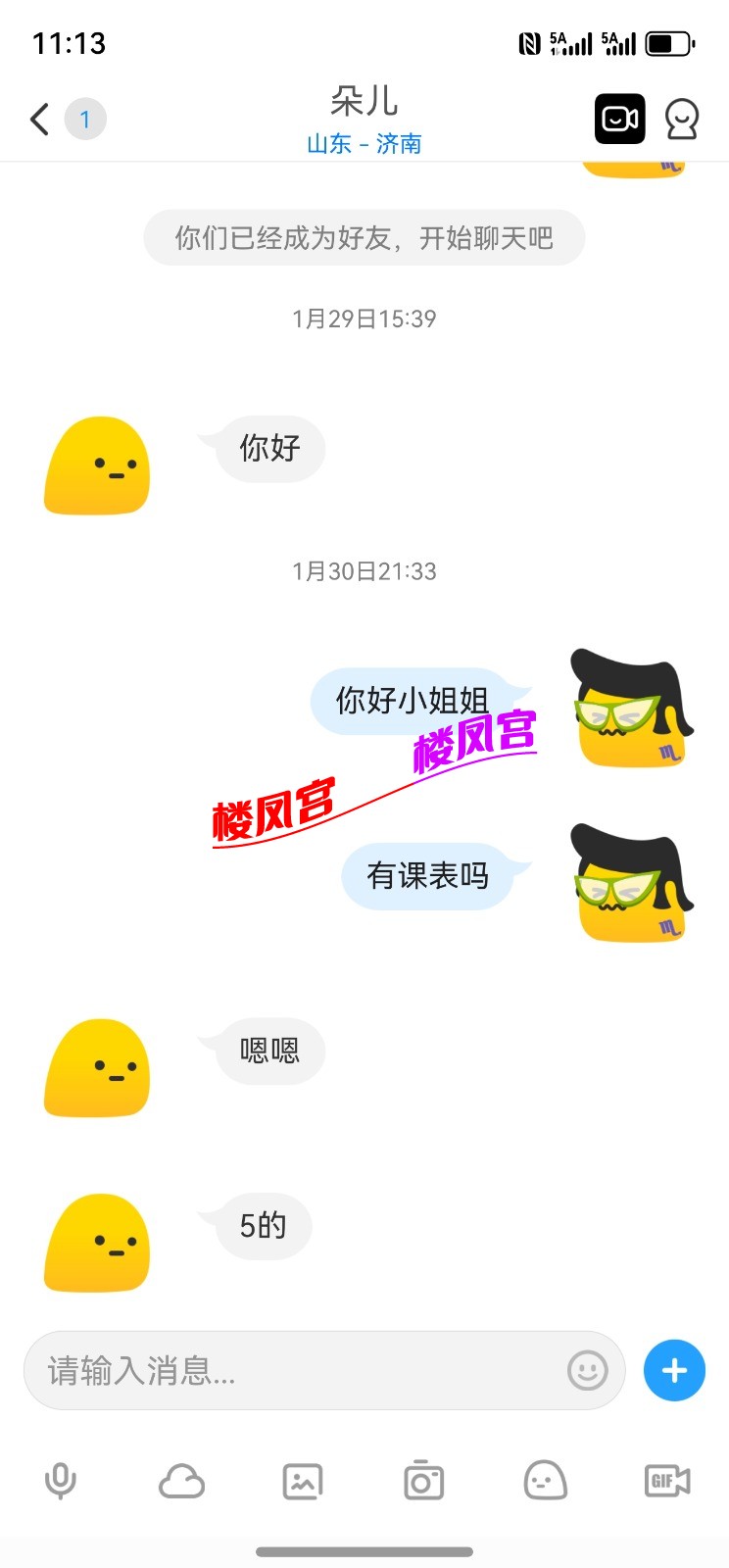Tap your own avatar next to 你好小姐姐
Screen dimensions: 729x1568
(x=630, y=710)
